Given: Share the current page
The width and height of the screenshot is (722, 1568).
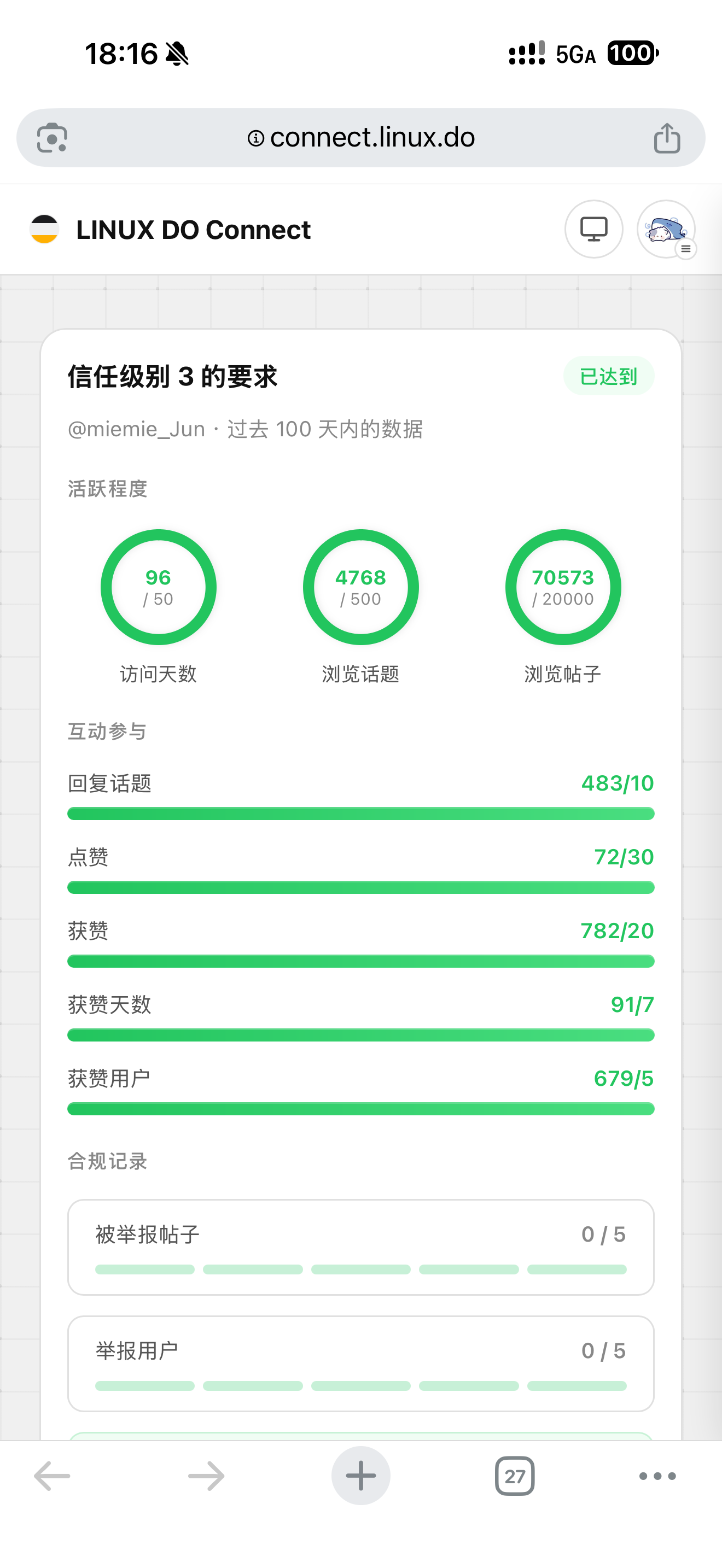Looking at the screenshot, I should point(667,138).
